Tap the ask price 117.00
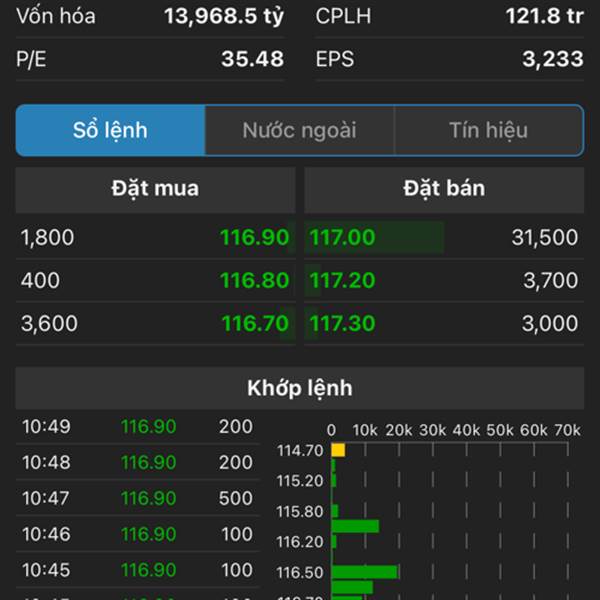 [x=343, y=238]
